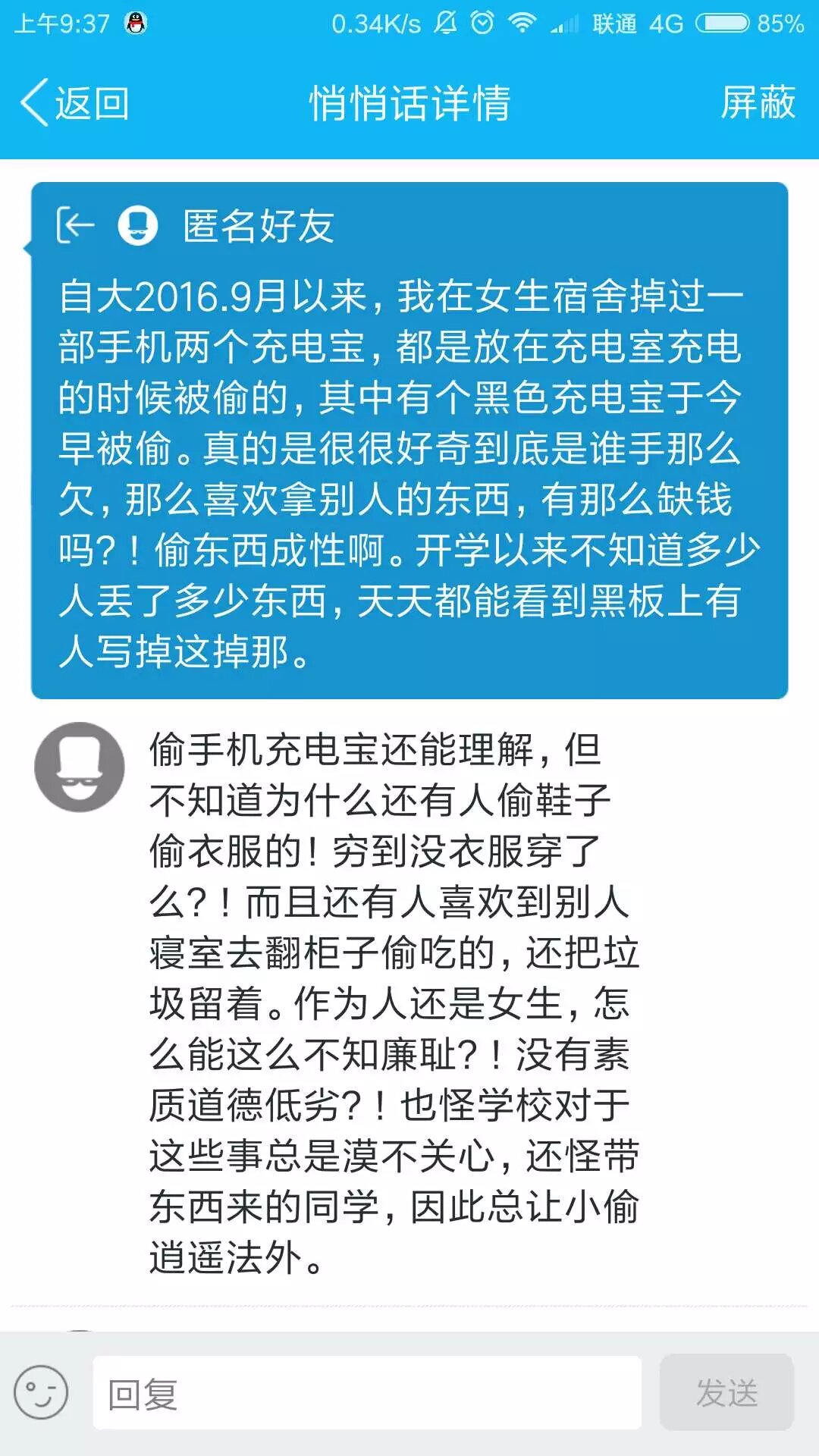Send the reply with 发送
Image resolution: width=819 pixels, height=1456 pixels.
726,1393
